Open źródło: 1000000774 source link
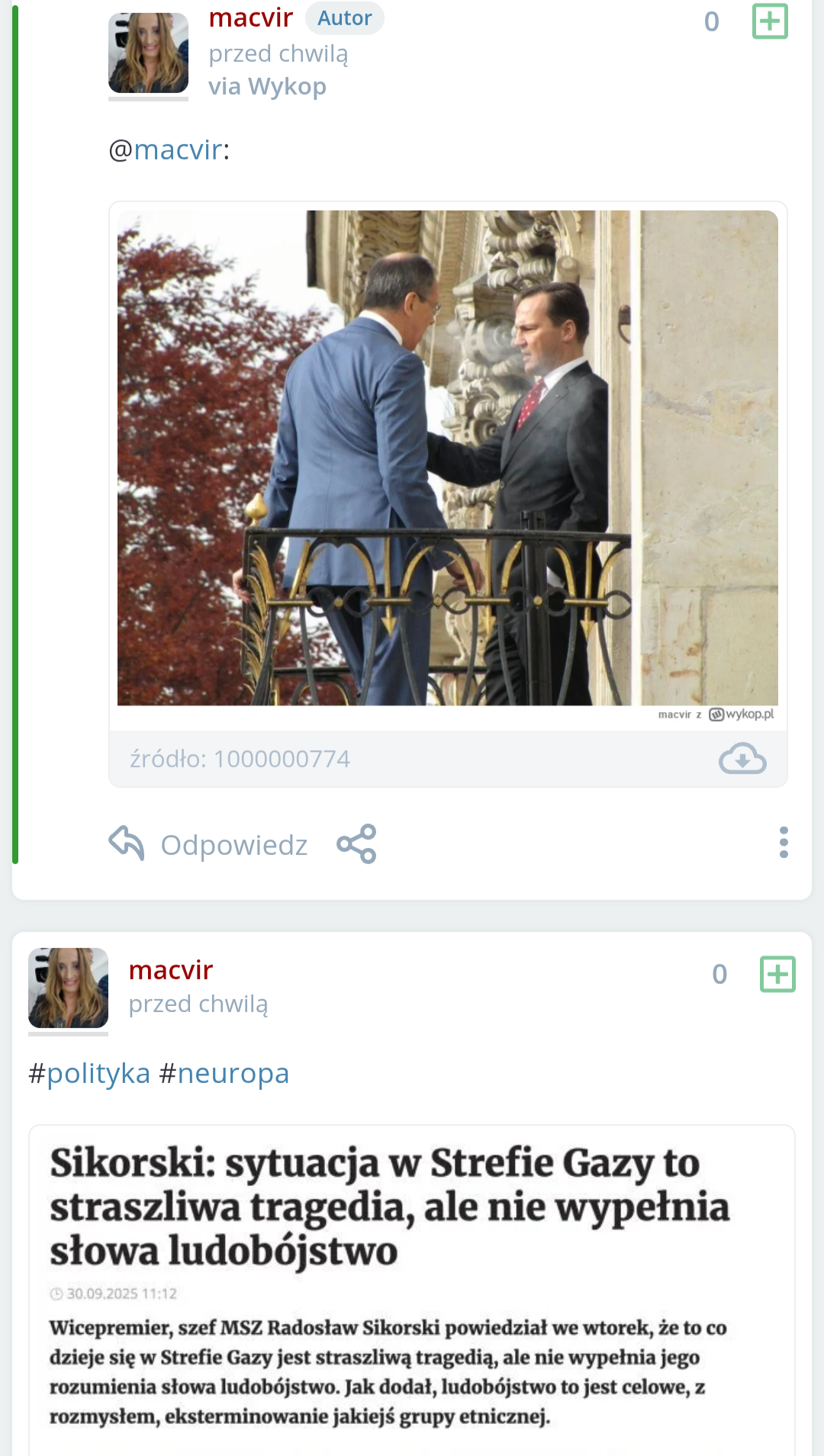Image resolution: width=824 pixels, height=1456 pixels. pyautogui.click(x=240, y=759)
